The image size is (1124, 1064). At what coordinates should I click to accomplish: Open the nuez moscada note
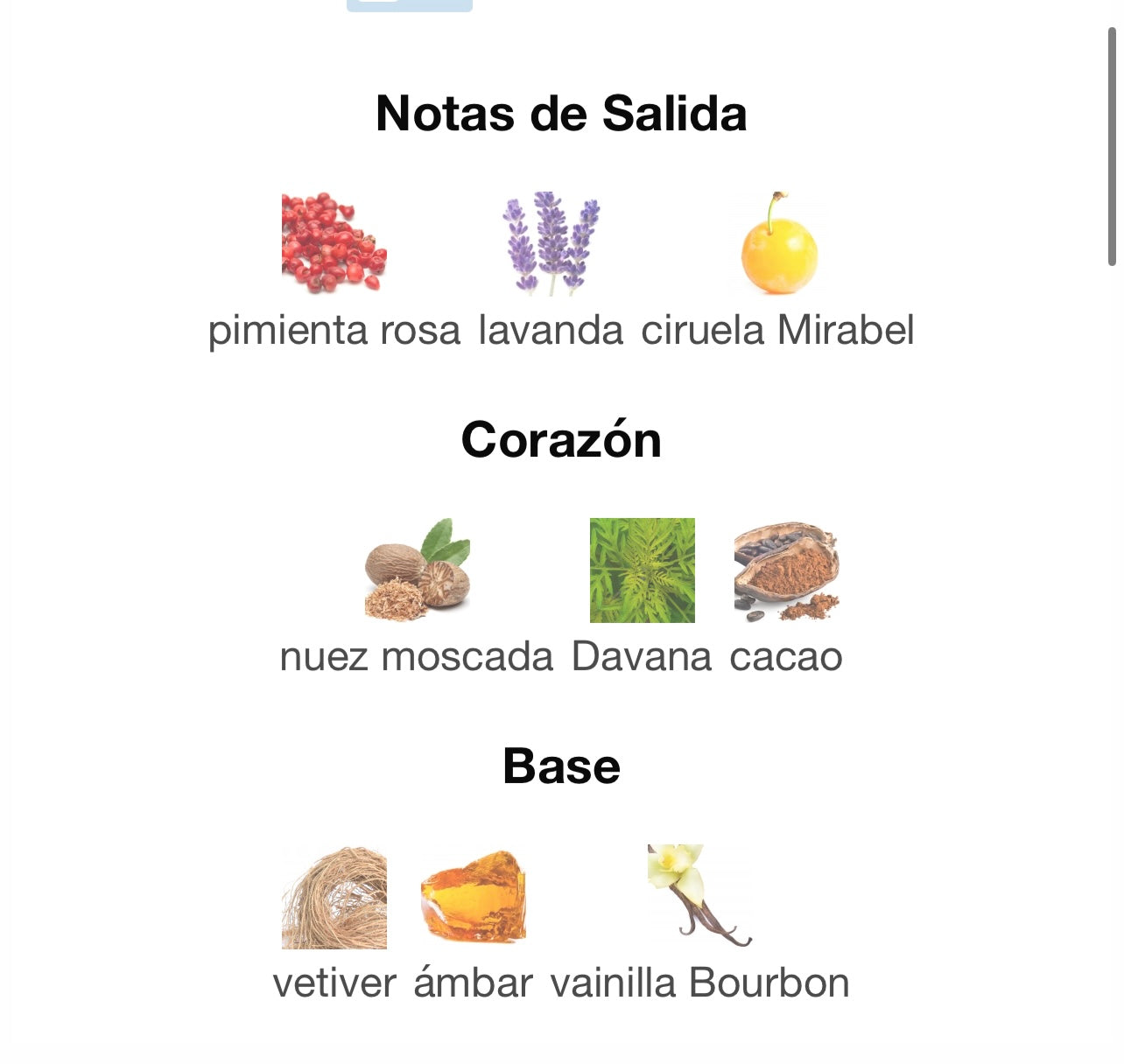point(417,570)
